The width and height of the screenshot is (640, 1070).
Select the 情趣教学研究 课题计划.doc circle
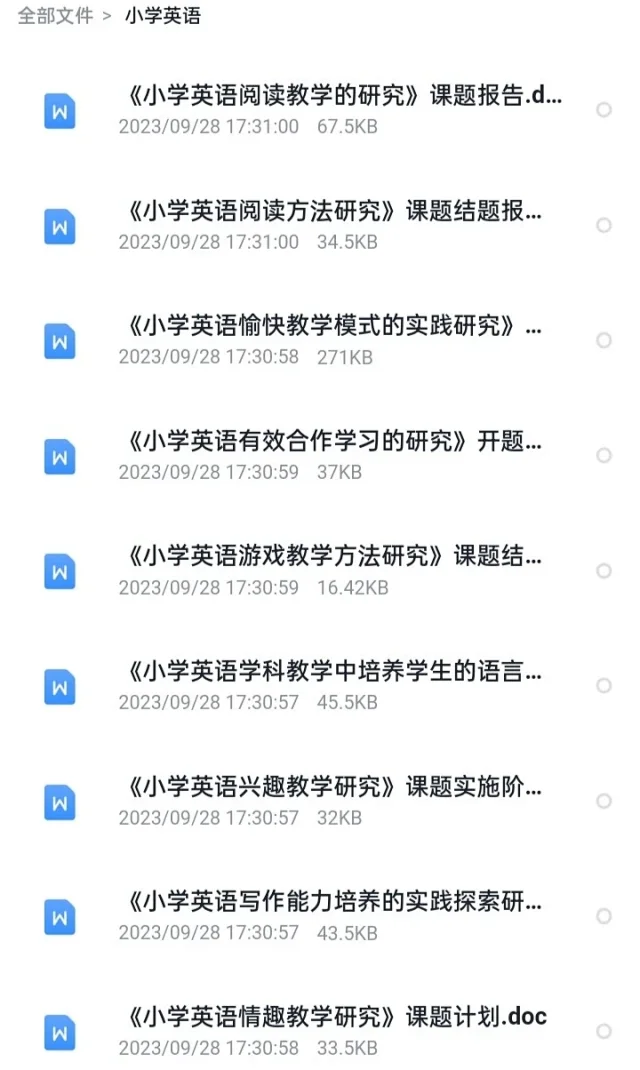(604, 1031)
